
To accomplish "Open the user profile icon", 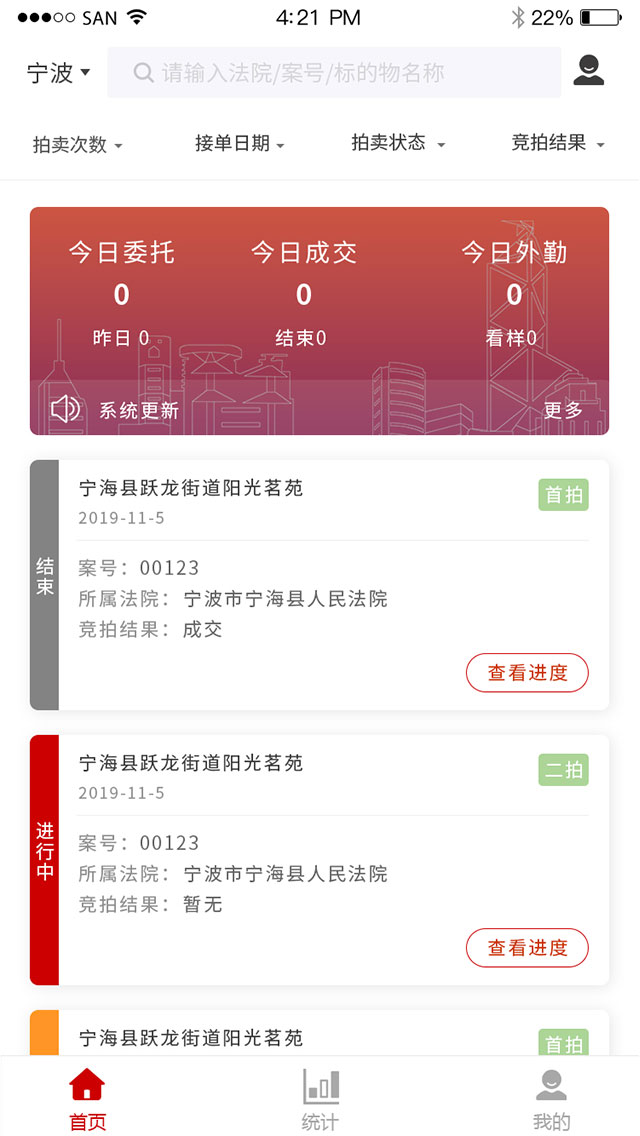I will pyautogui.click(x=588, y=70).
